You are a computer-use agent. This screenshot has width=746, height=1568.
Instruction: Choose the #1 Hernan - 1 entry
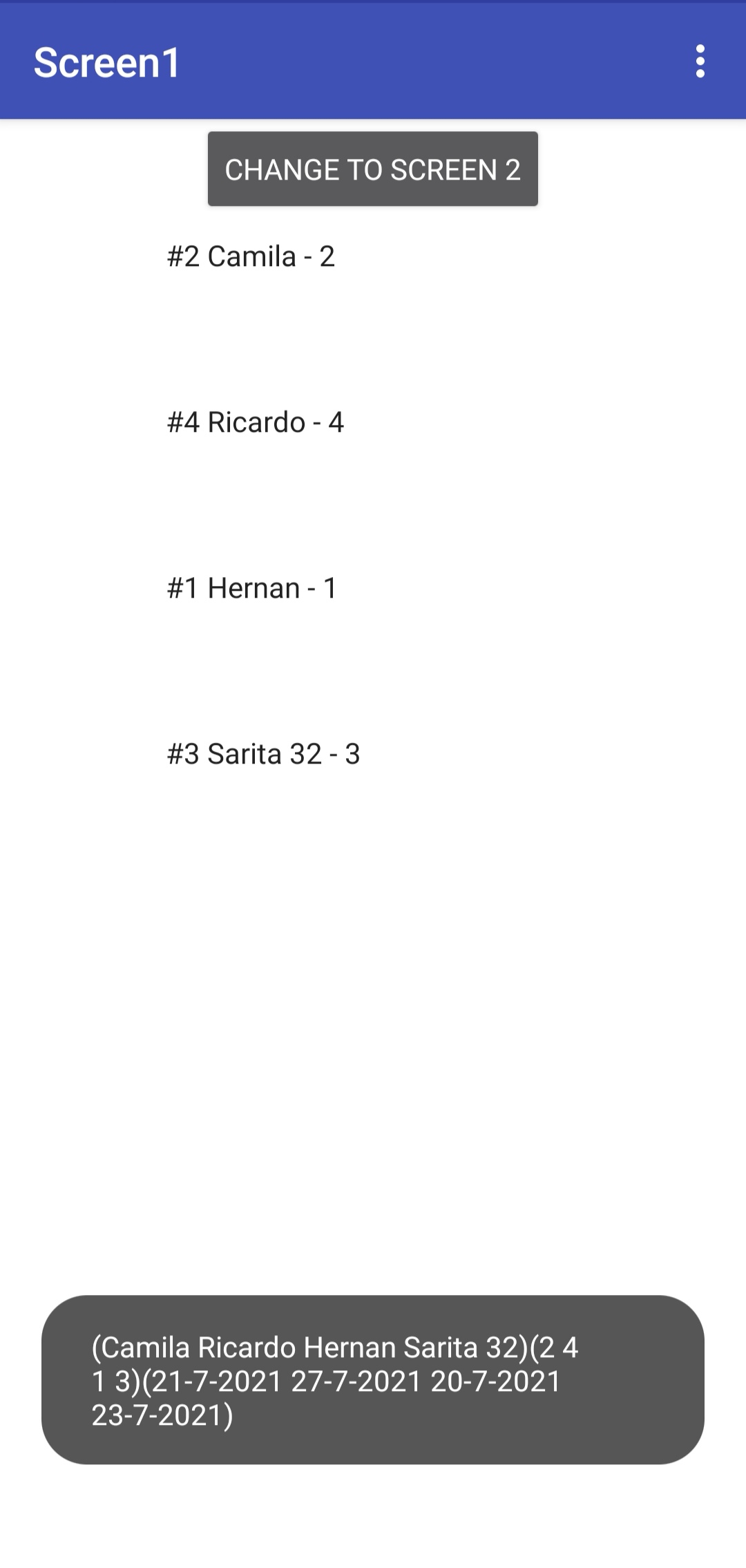pos(252,589)
